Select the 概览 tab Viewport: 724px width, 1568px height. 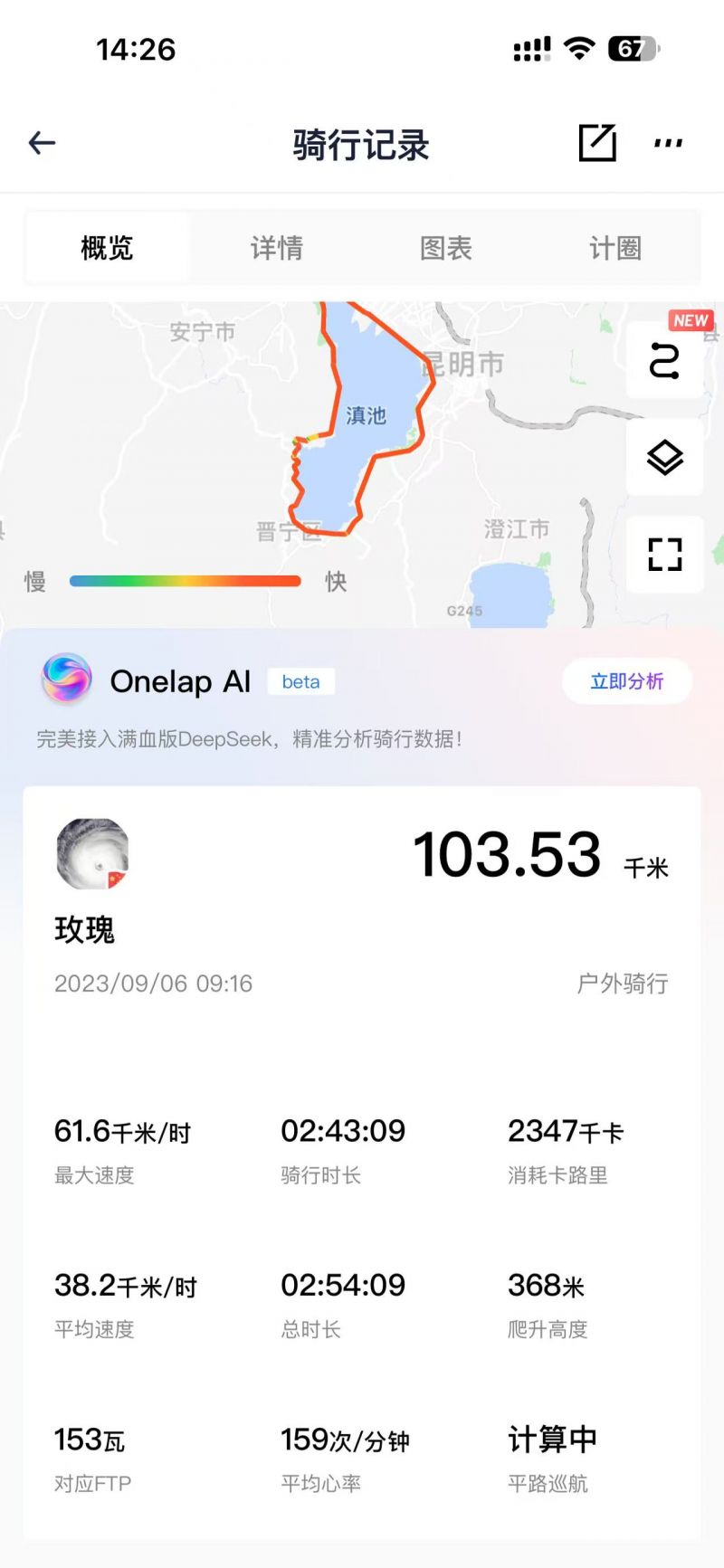click(107, 248)
